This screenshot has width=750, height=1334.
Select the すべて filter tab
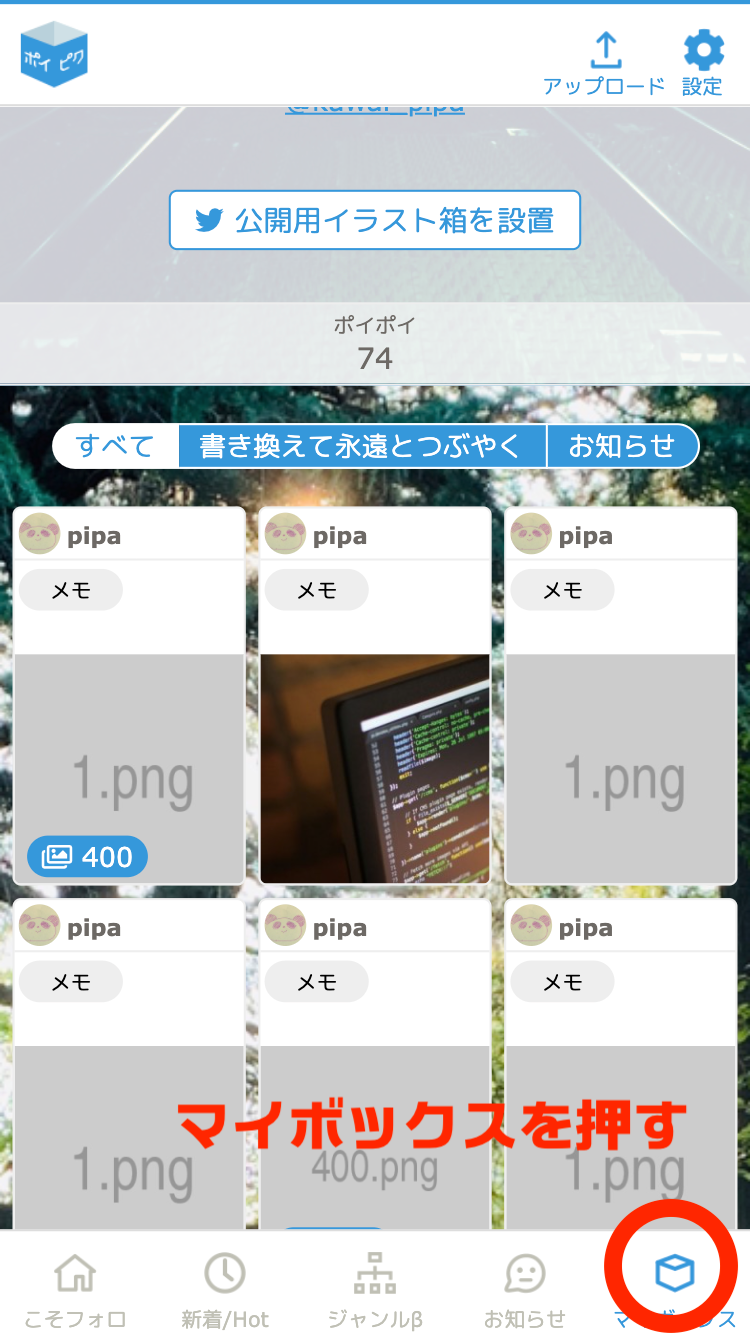tap(115, 446)
